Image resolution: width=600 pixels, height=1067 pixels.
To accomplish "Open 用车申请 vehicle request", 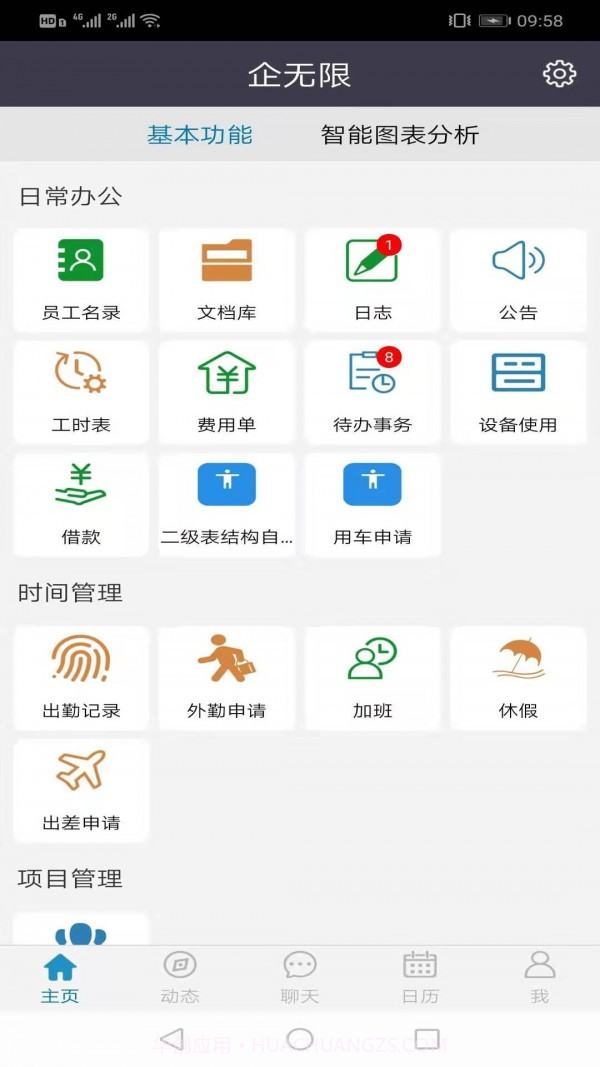I will (x=373, y=504).
